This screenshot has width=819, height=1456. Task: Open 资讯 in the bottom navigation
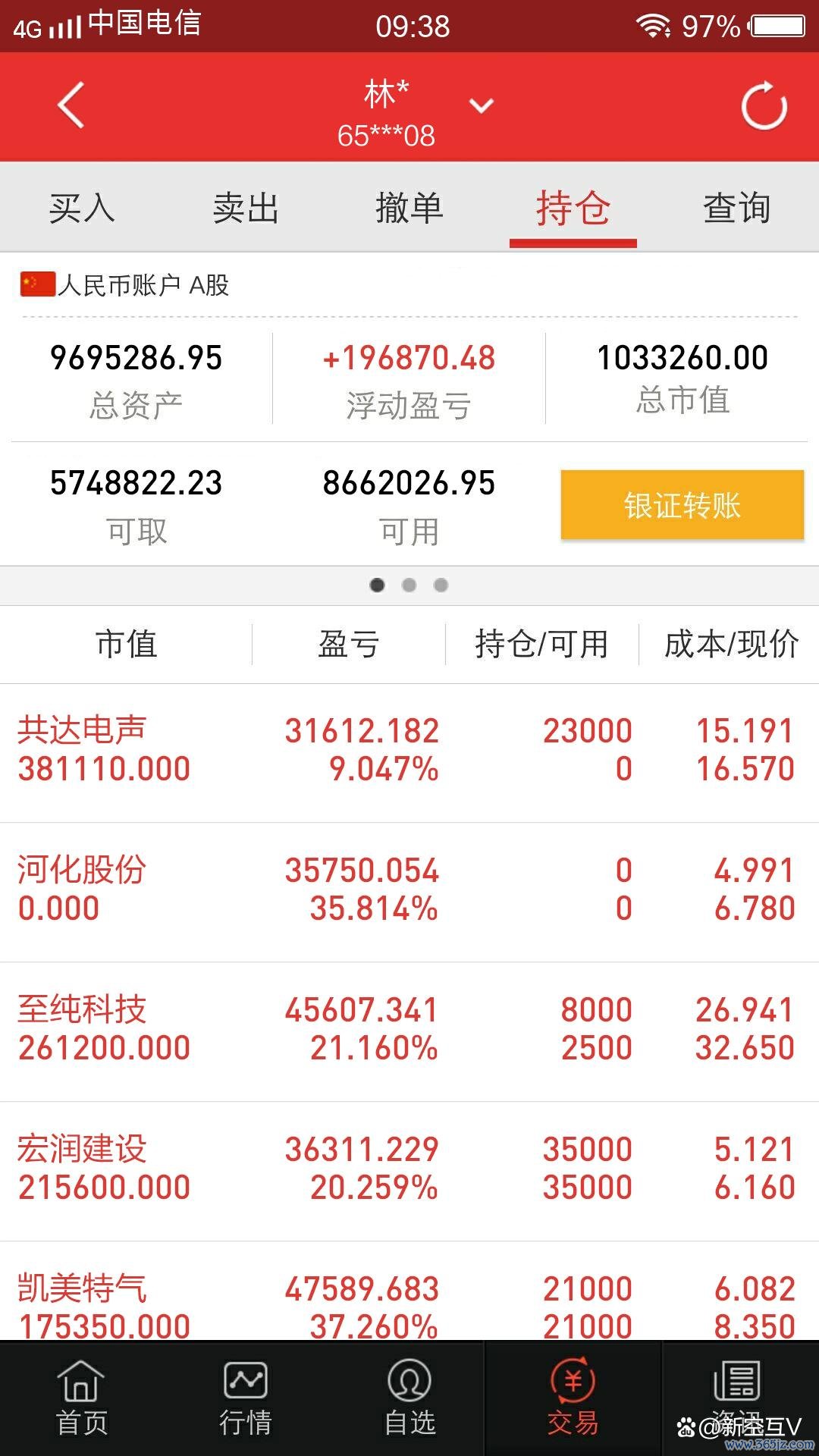tap(737, 1397)
